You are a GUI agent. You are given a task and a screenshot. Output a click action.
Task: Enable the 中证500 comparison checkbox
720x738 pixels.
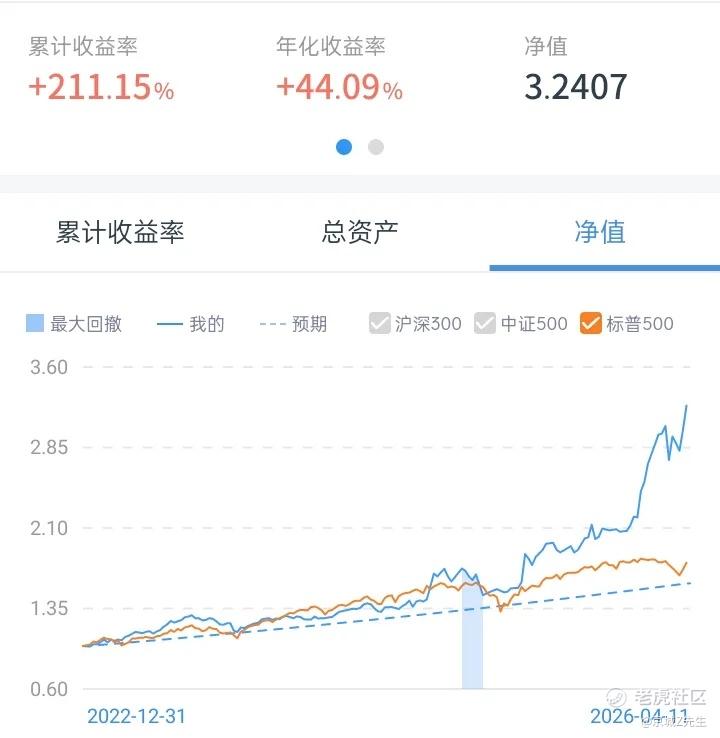(x=485, y=323)
